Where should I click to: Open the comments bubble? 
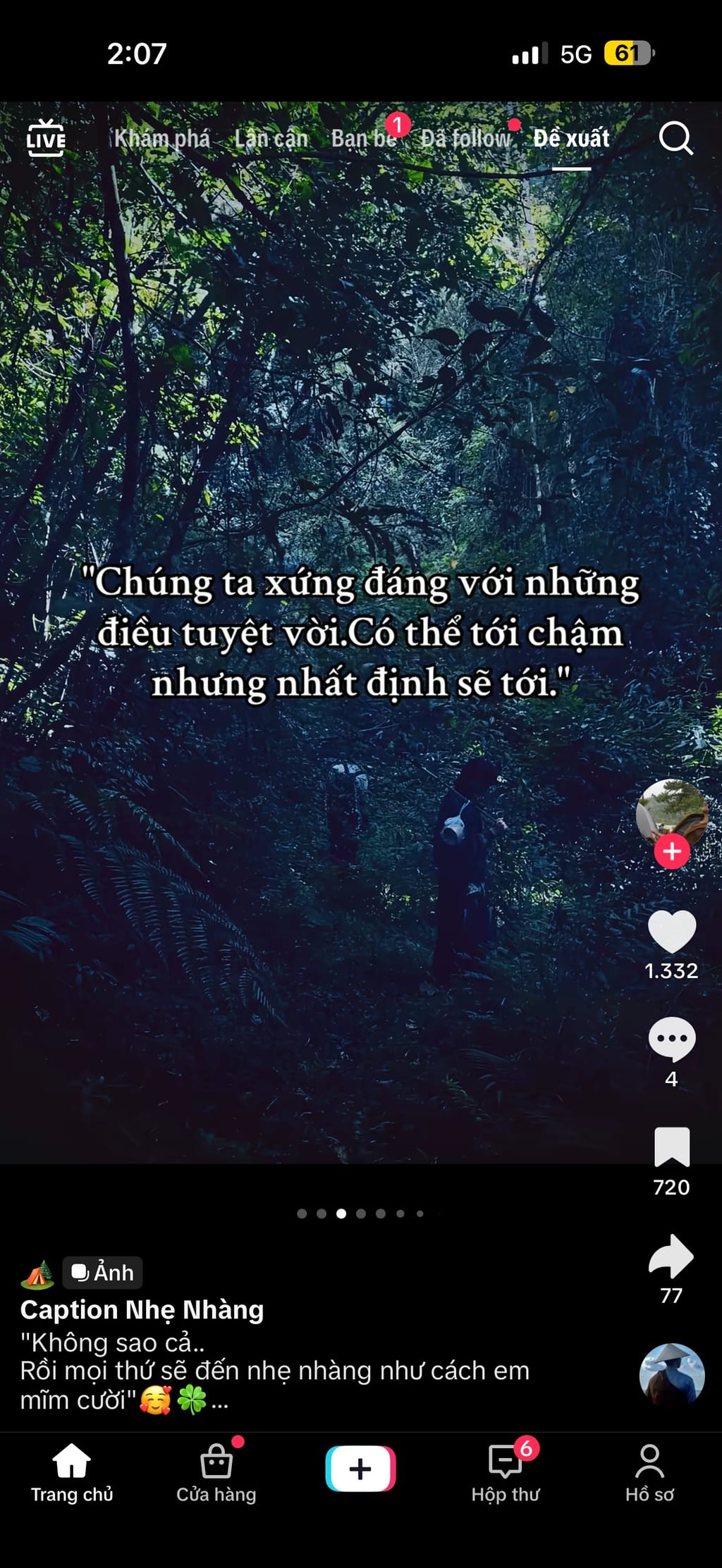tap(671, 1039)
